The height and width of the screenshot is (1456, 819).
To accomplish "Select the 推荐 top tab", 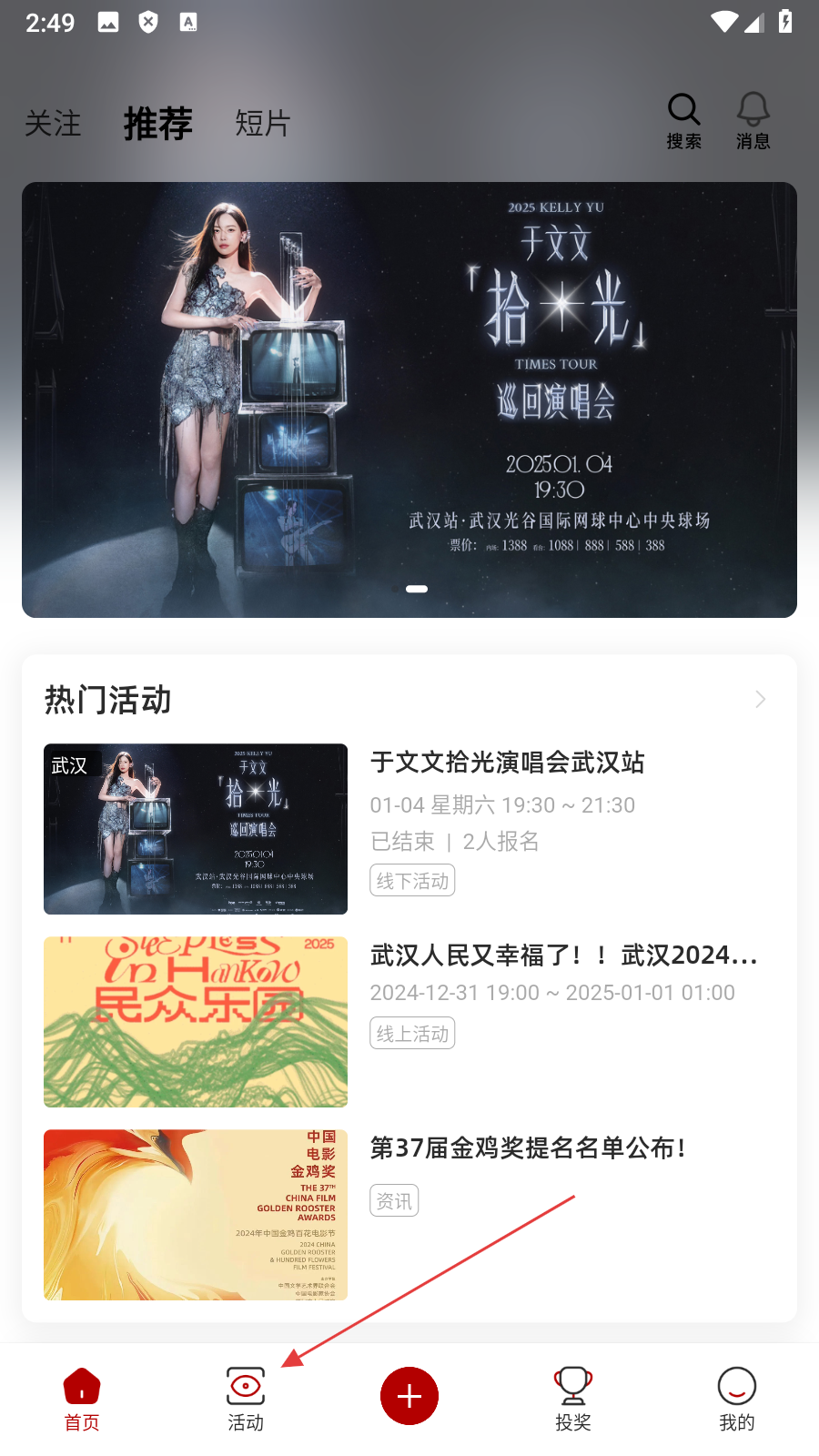I will coord(158,124).
